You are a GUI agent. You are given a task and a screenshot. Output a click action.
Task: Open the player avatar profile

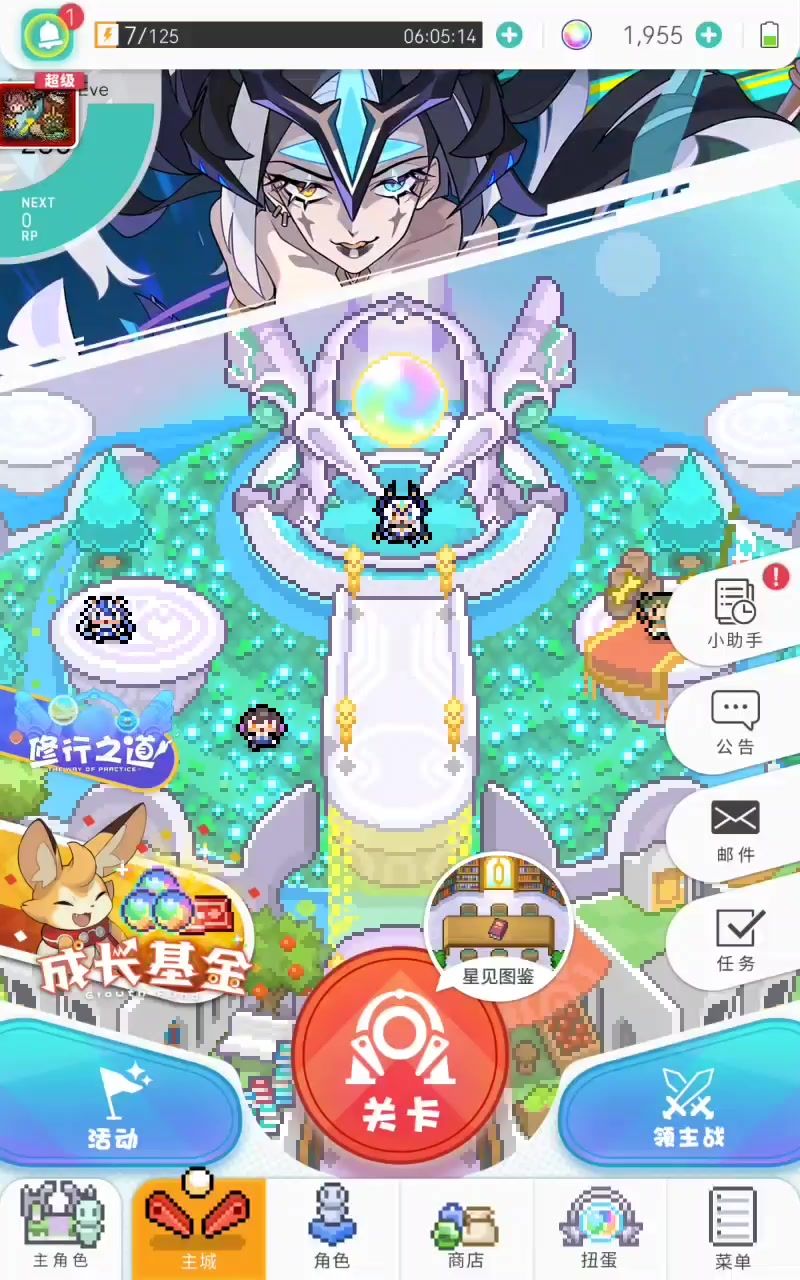39,111
